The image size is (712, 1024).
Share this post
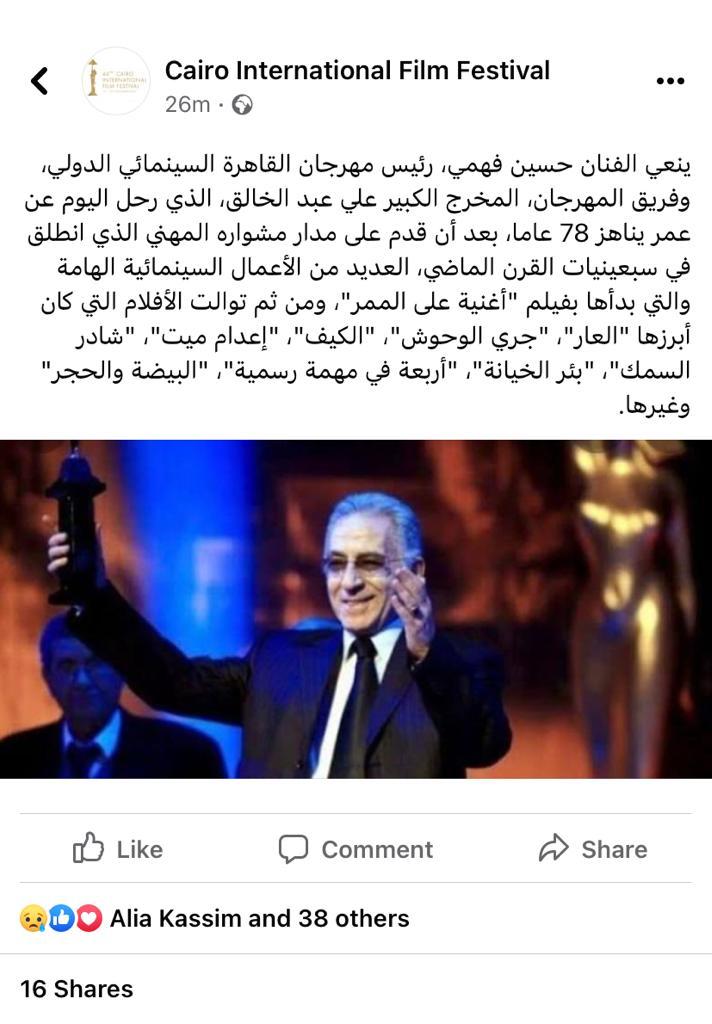pyautogui.click(x=592, y=849)
